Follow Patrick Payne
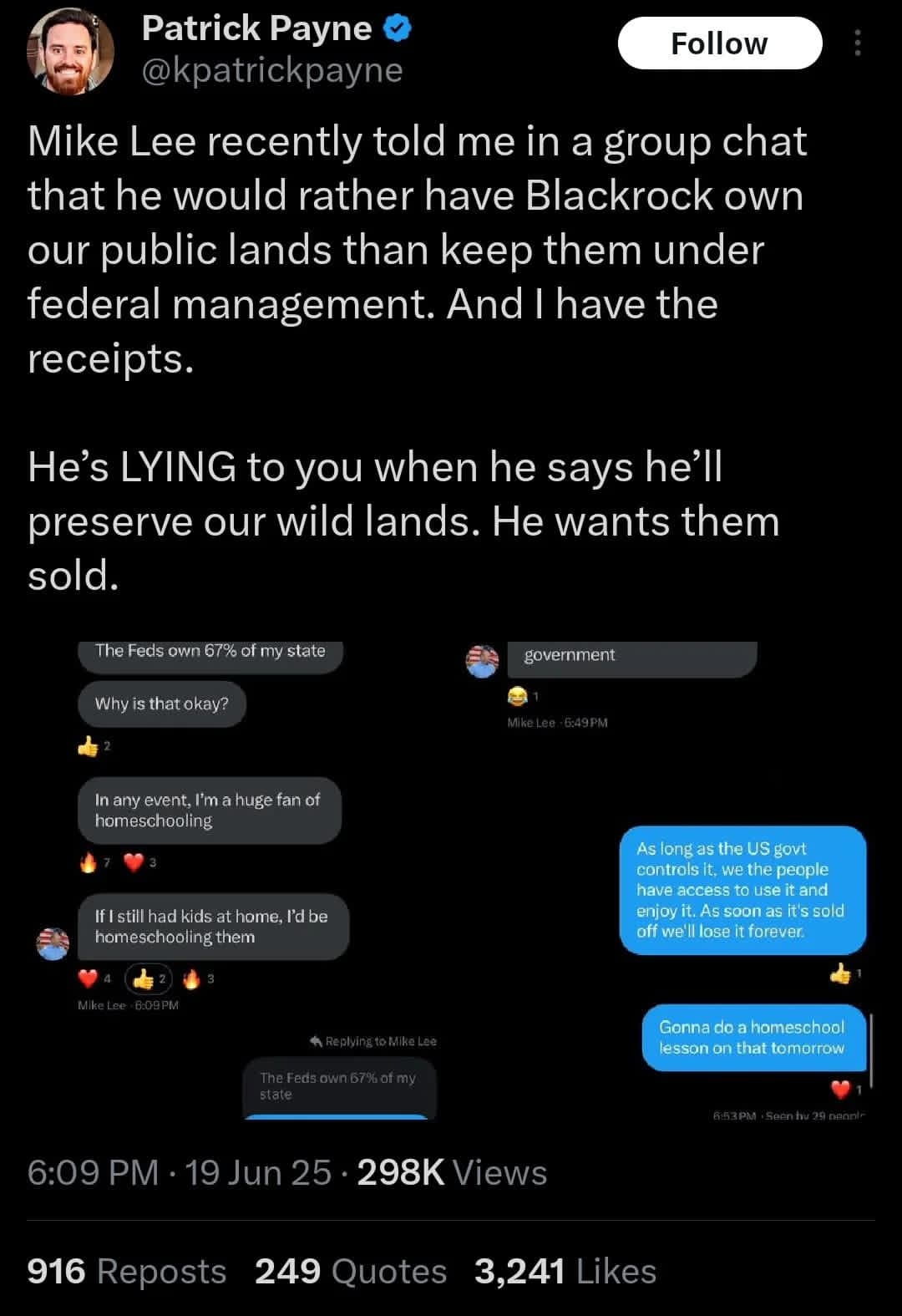 point(719,43)
